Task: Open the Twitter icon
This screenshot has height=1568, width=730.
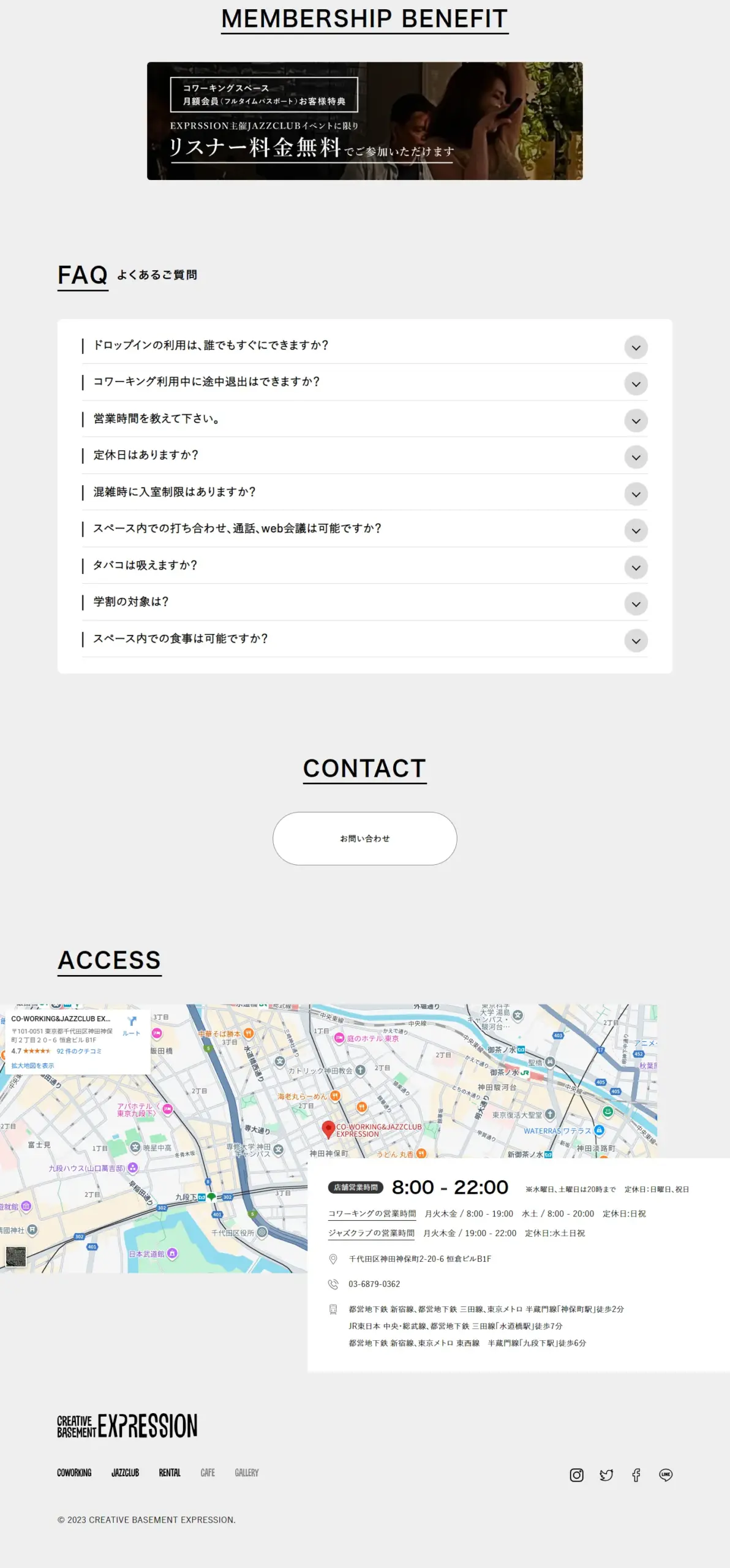Action: point(606,1475)
